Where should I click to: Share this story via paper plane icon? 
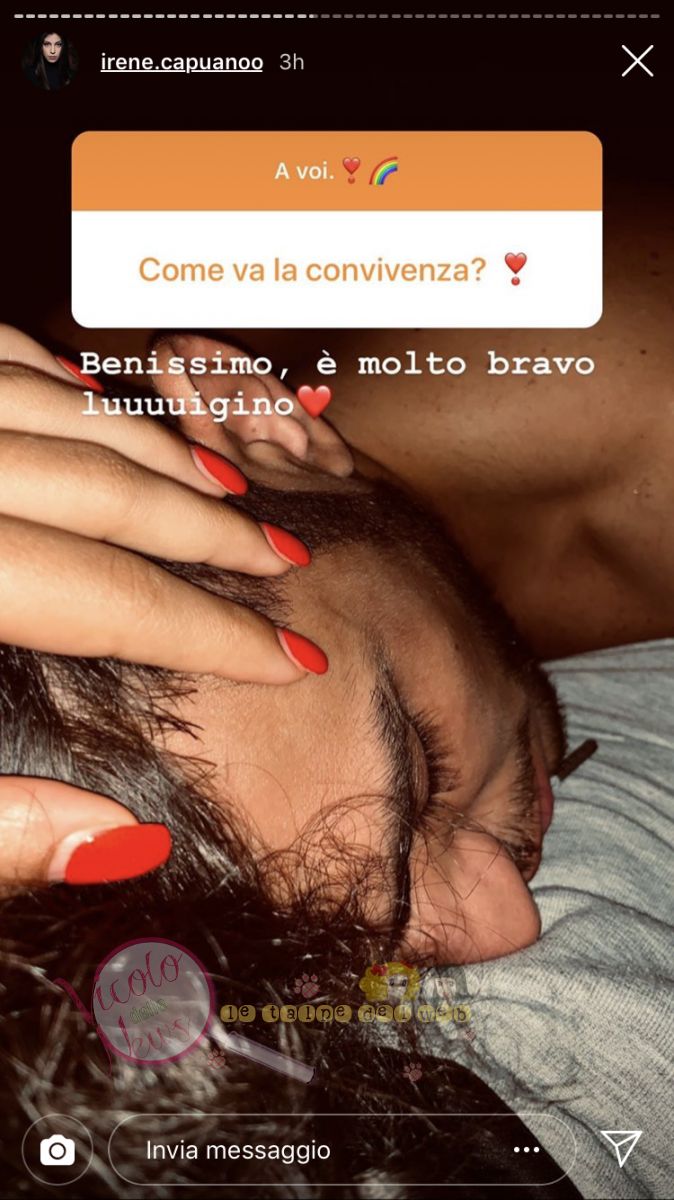click(620, 1149)
